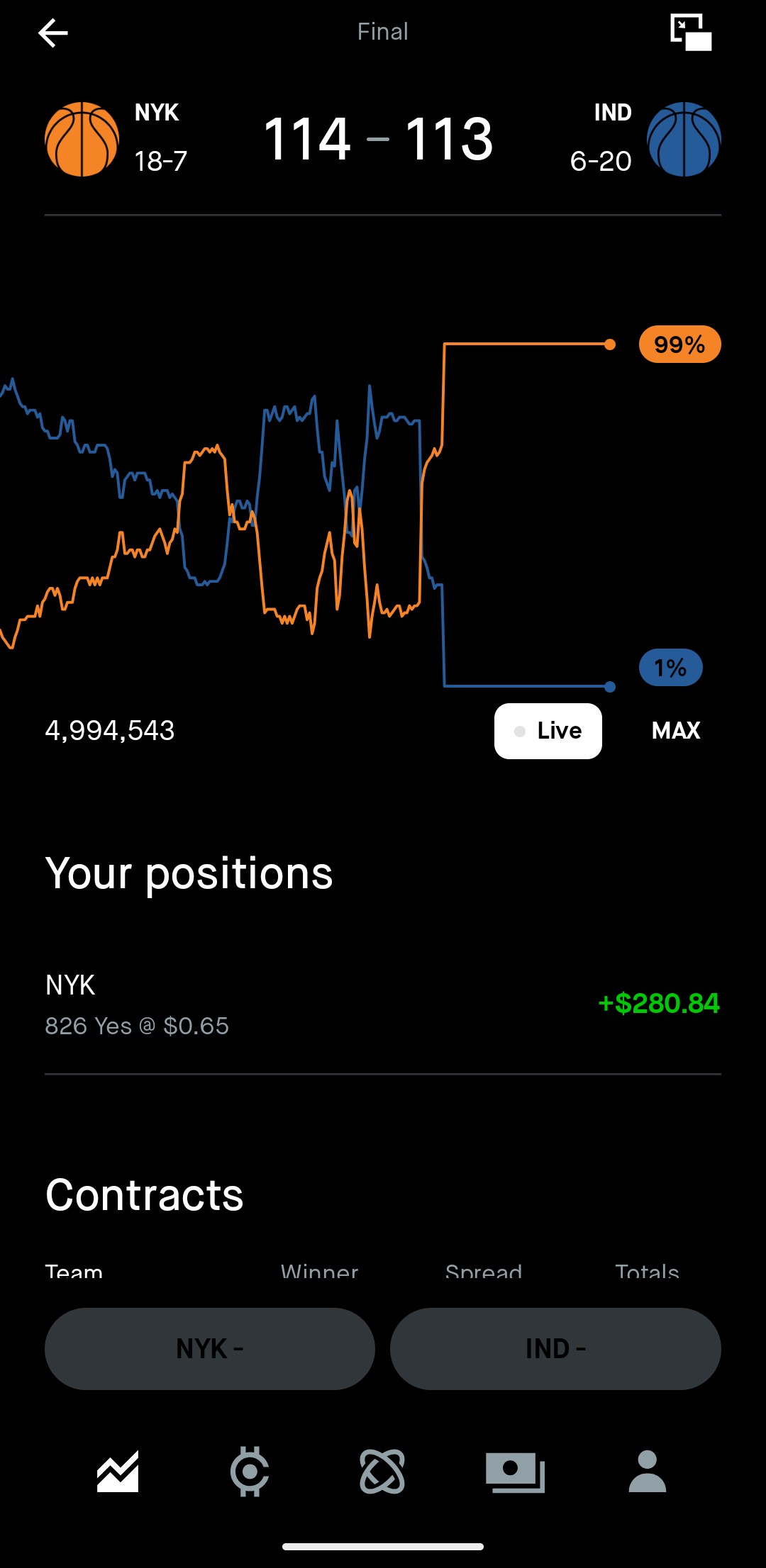The height and width of the screenshot is (1568, 766).
Task: Open the orbit-shaped prediction markets tab
Action: click(x=382, y=1472)
